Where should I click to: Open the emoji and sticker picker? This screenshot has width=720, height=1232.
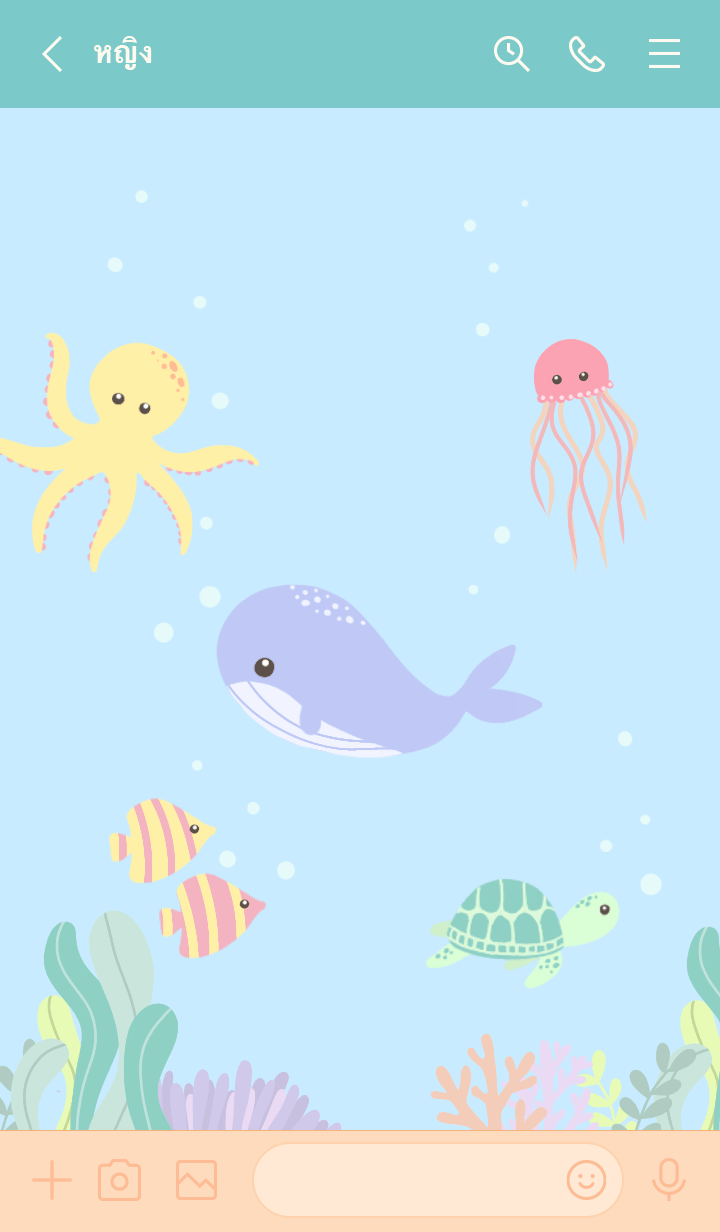[586, 1180]
